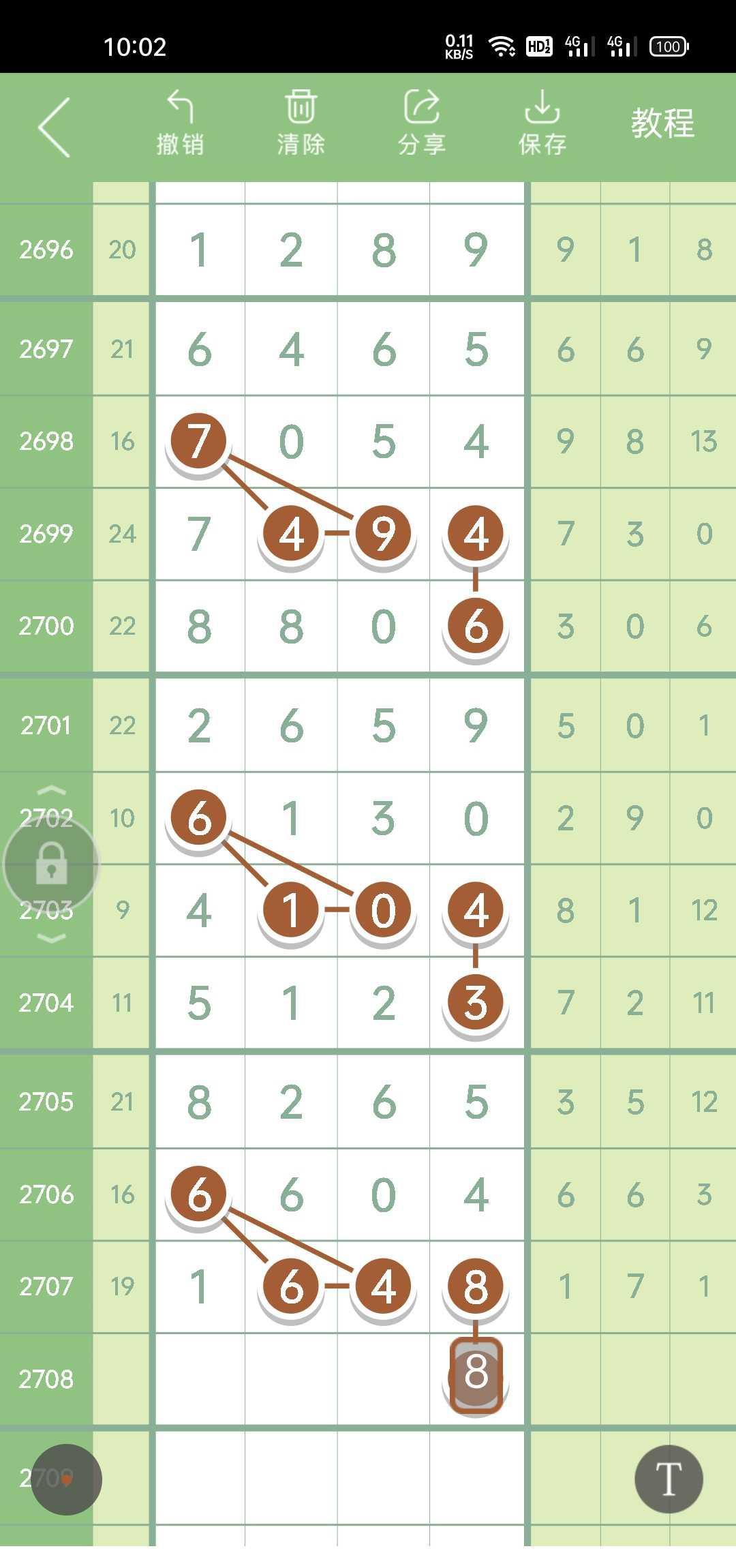Share the chart via 分享
Viewport: 736px width, 1568px height.
421,123
